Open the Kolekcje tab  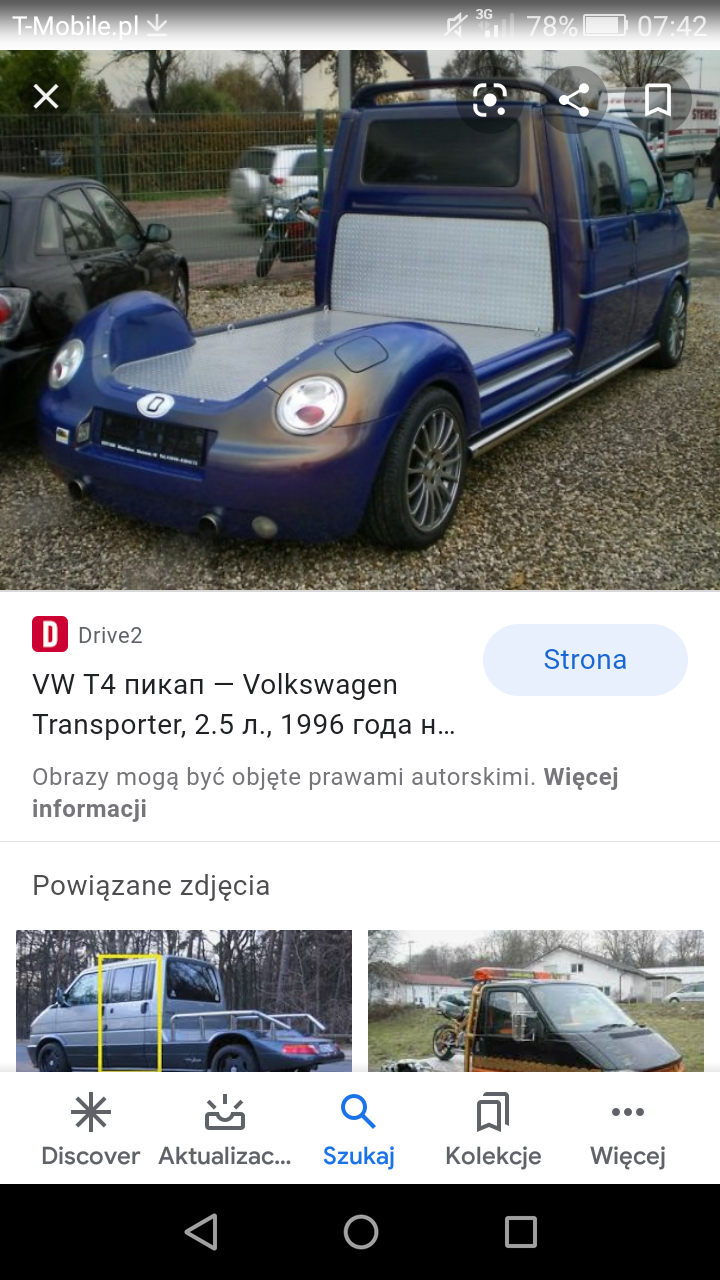[493, 1130]
